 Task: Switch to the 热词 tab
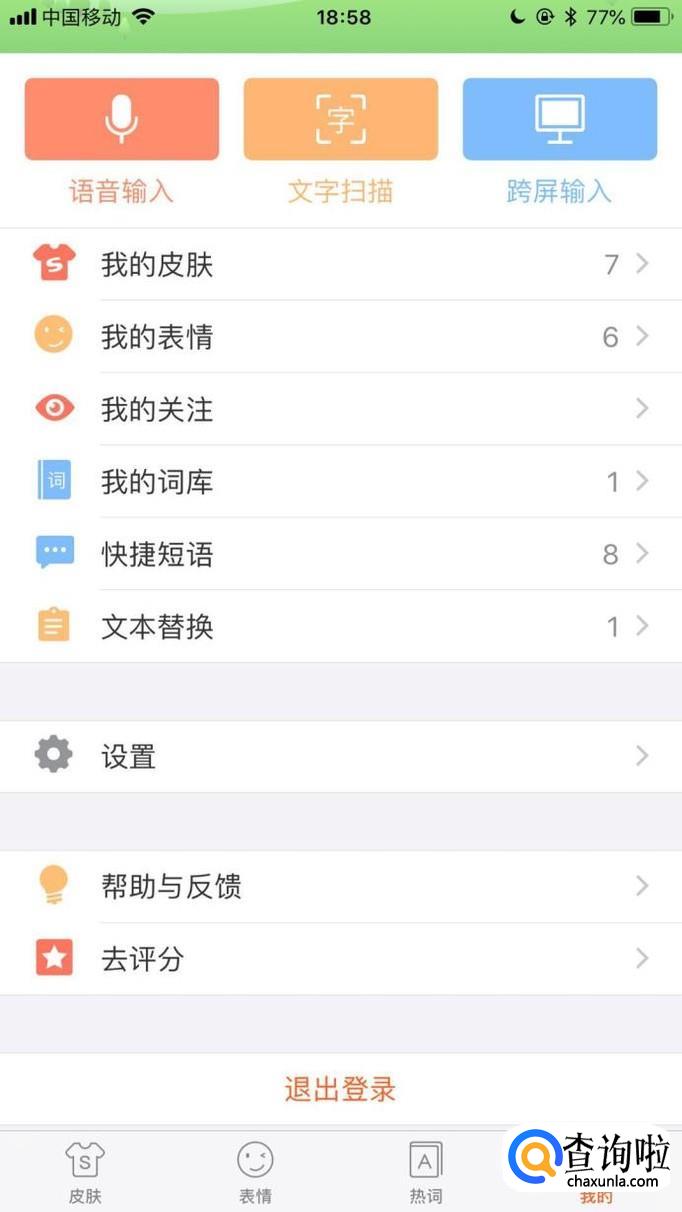point(426,1172)
